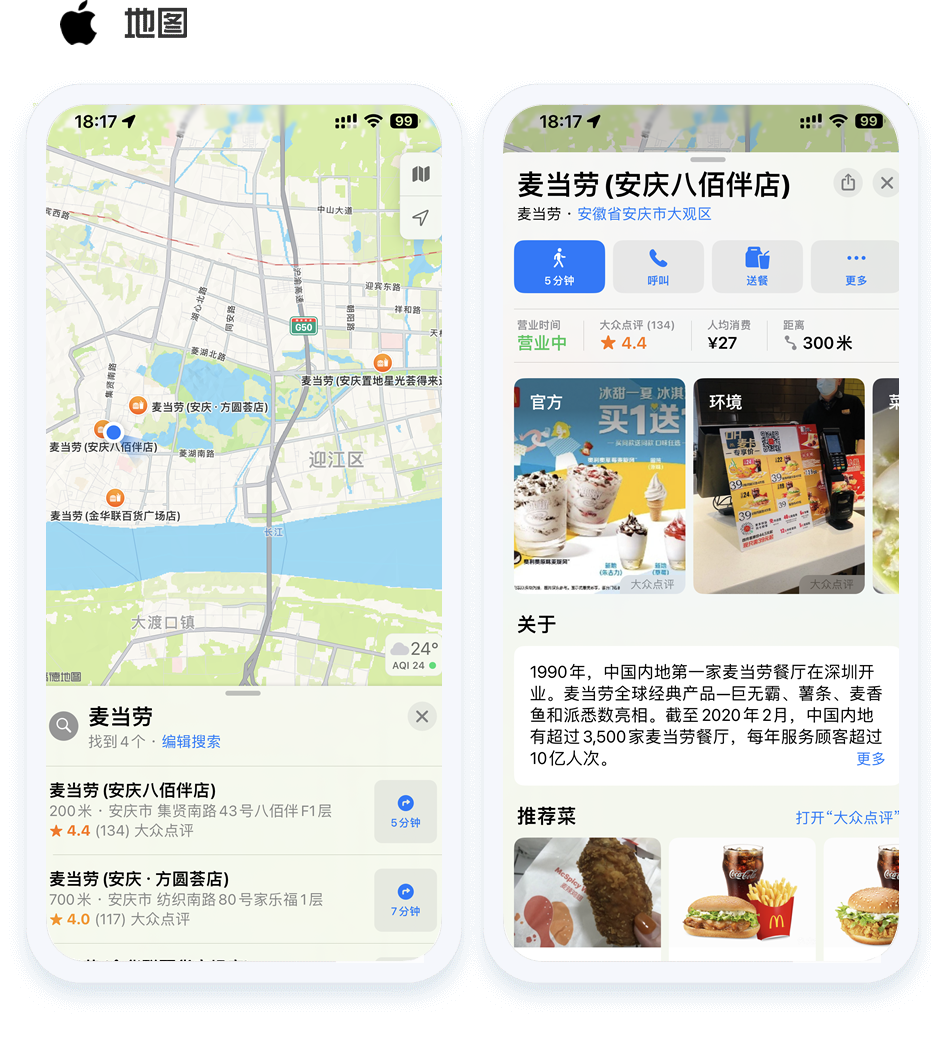This screenshot has height=1048, width=940.
Task: Select the 麦当劳 (安庆·方圆荟店) map pin
Action: coord(140,405)
